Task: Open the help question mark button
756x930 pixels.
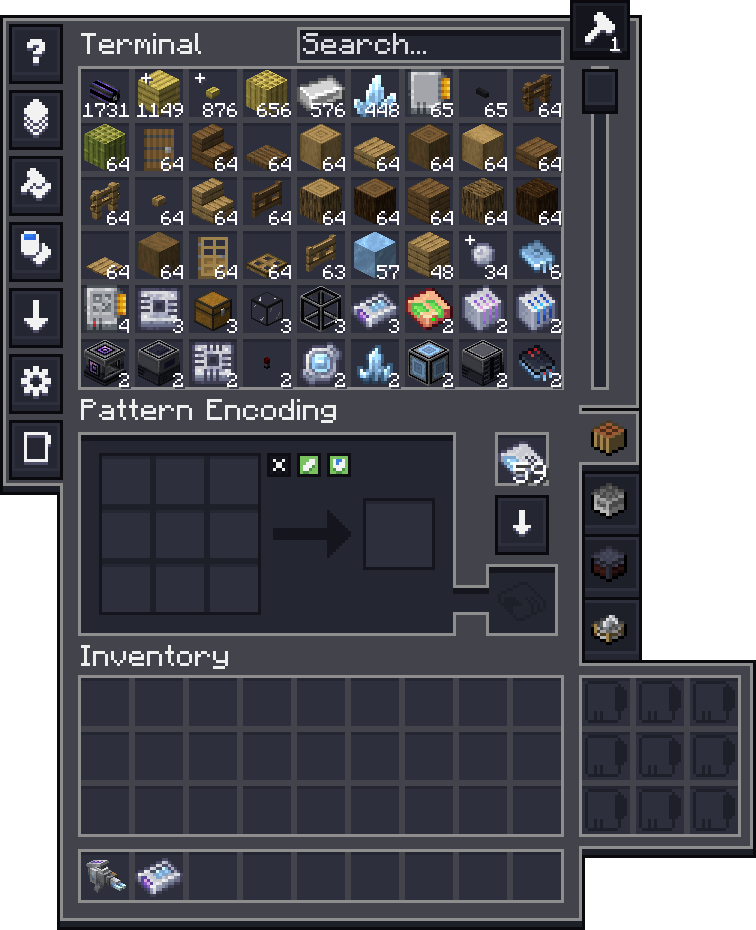Action: 35,53
